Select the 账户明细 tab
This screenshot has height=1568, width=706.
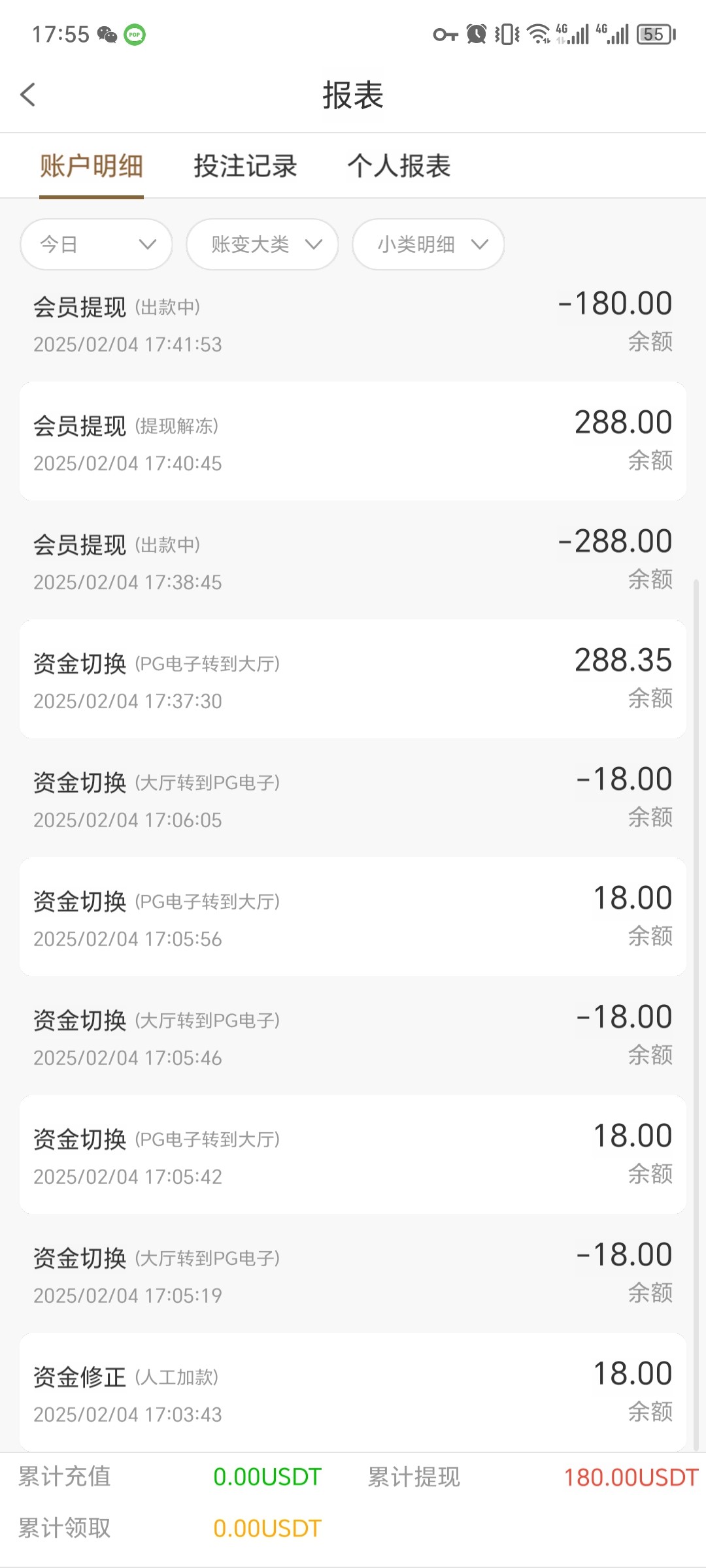[92, 166]
